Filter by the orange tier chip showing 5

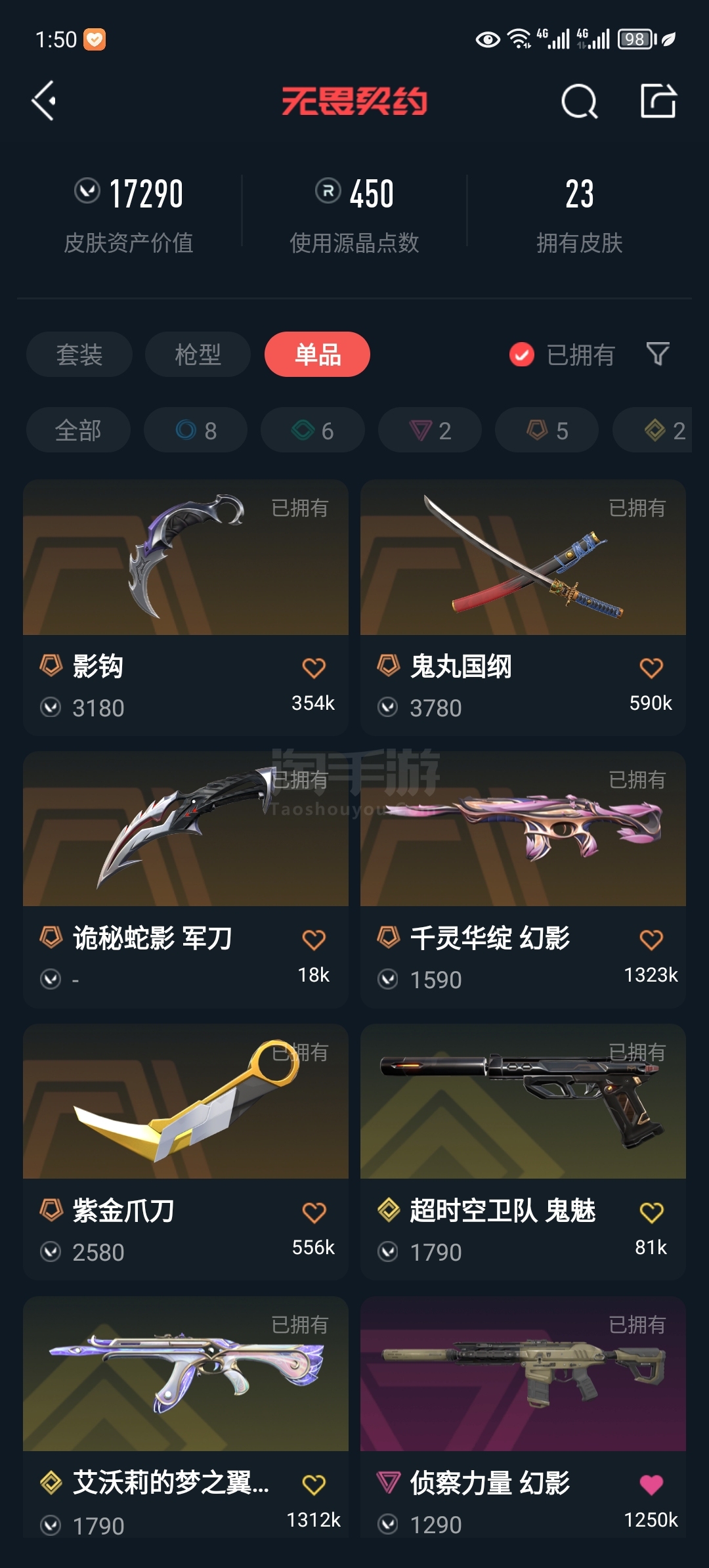(547, 430)
